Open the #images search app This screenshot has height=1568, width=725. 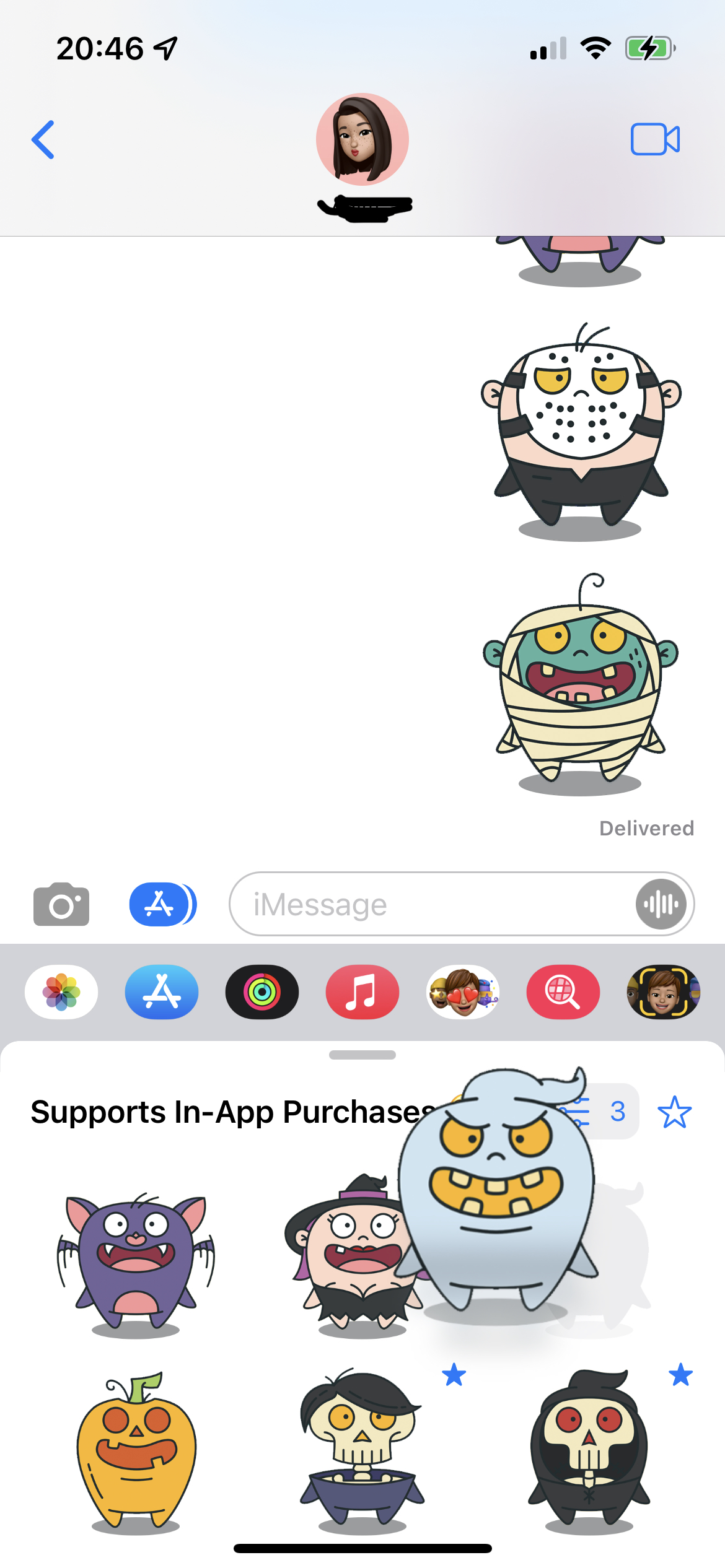563,992
